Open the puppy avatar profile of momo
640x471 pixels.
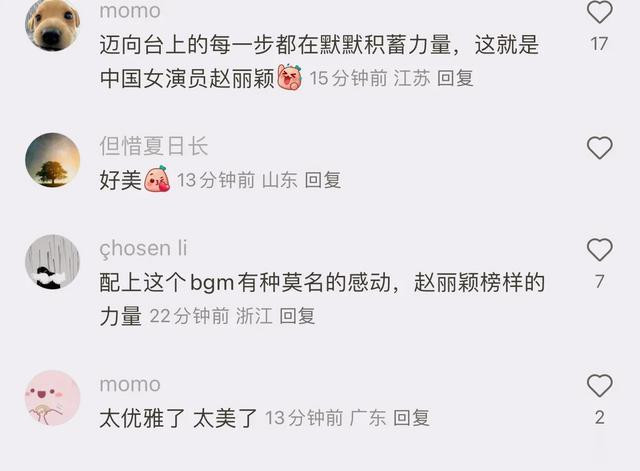(x=52, y=24)
